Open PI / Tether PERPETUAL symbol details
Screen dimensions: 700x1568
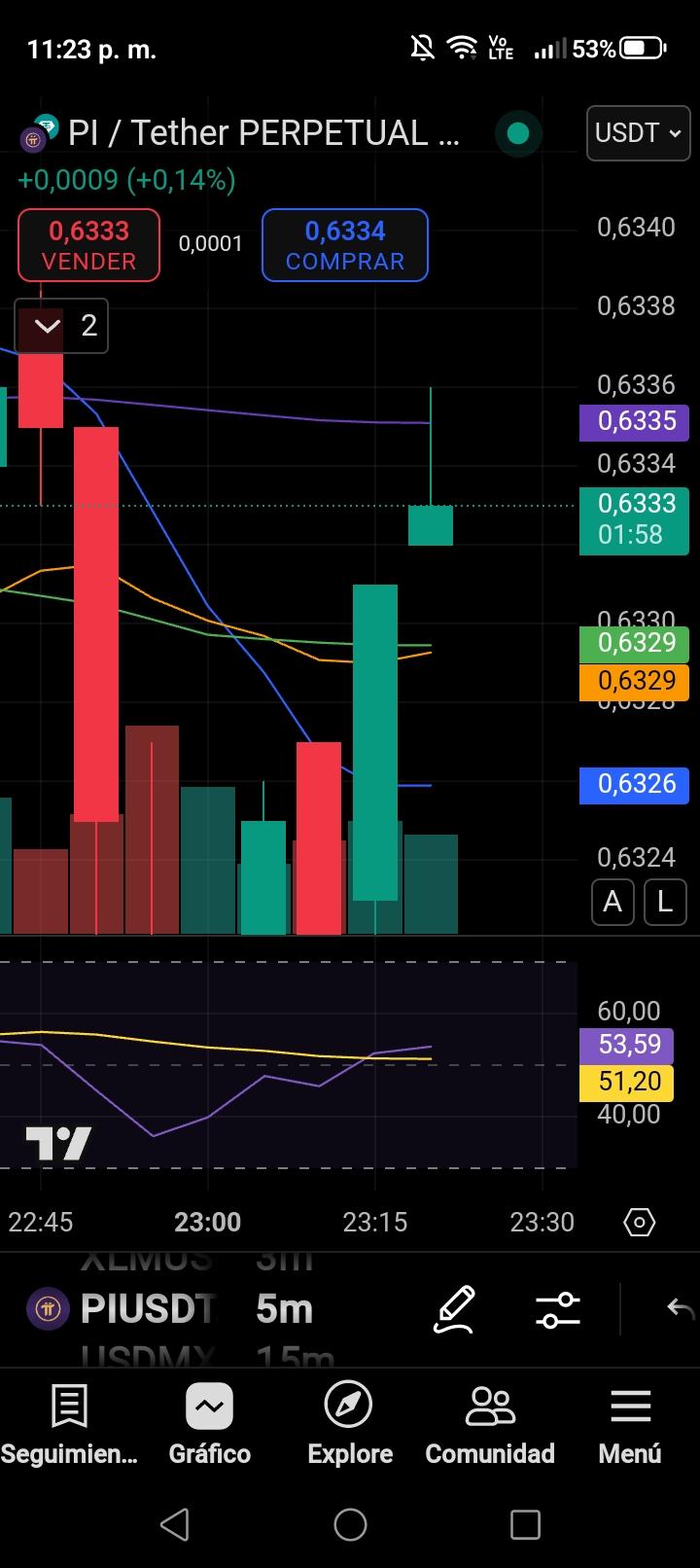coord(263,133)
